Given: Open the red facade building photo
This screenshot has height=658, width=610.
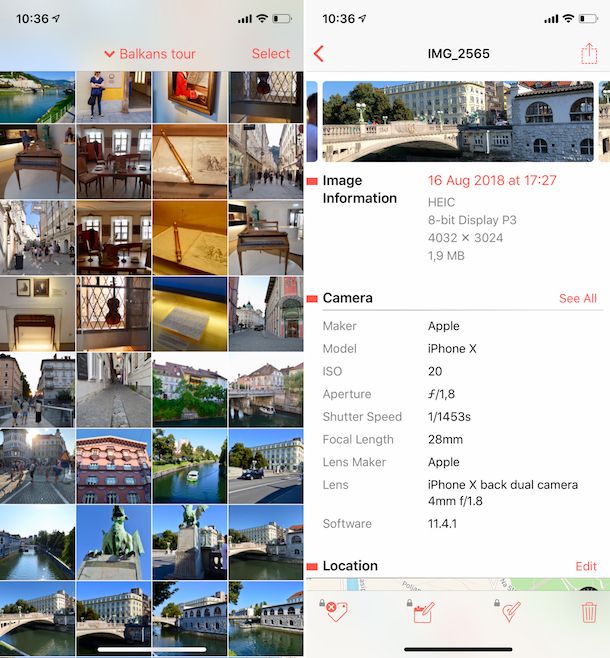Looking at the screenshot, I should 113,466.
